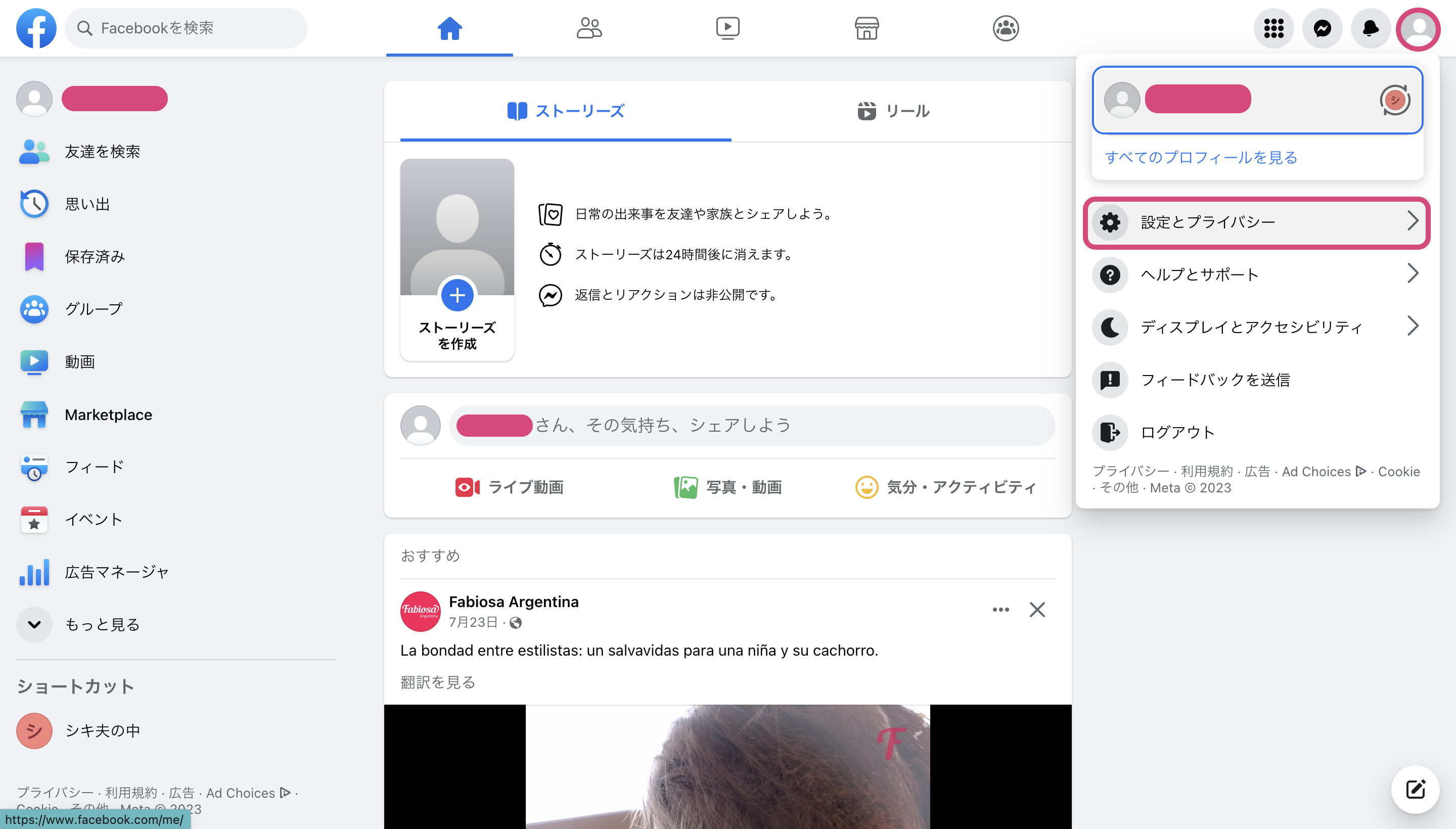Dismiss the Fabiosa Argentina post
The height and width of the screenshot is (829, 1456).
[x=1037, y=610]
